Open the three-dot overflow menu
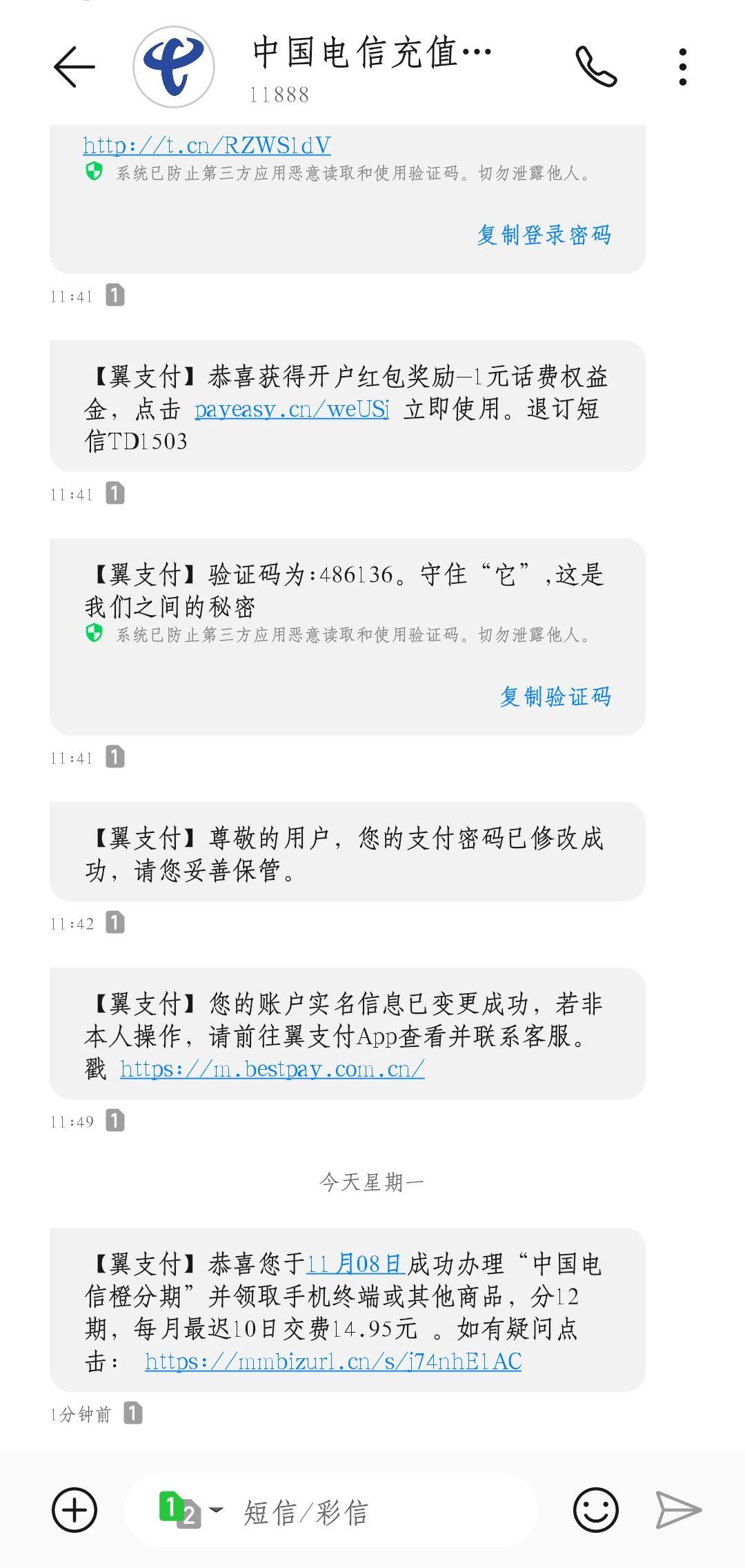Viewport: 745px width, 1568px height. tap(682, 67)
